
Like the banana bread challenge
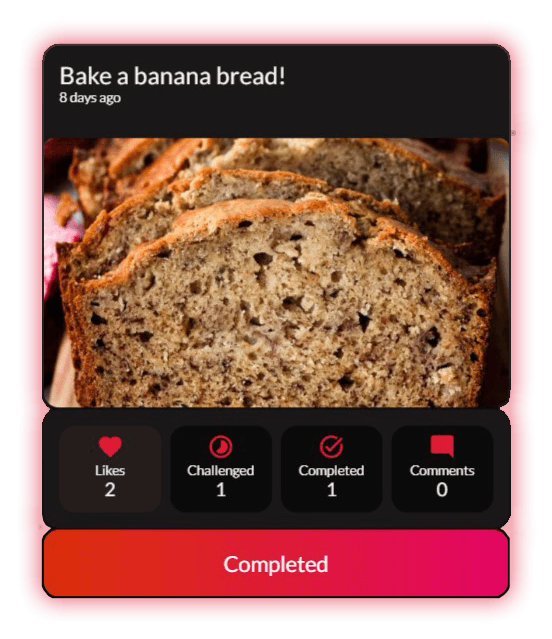coord(110,469)
